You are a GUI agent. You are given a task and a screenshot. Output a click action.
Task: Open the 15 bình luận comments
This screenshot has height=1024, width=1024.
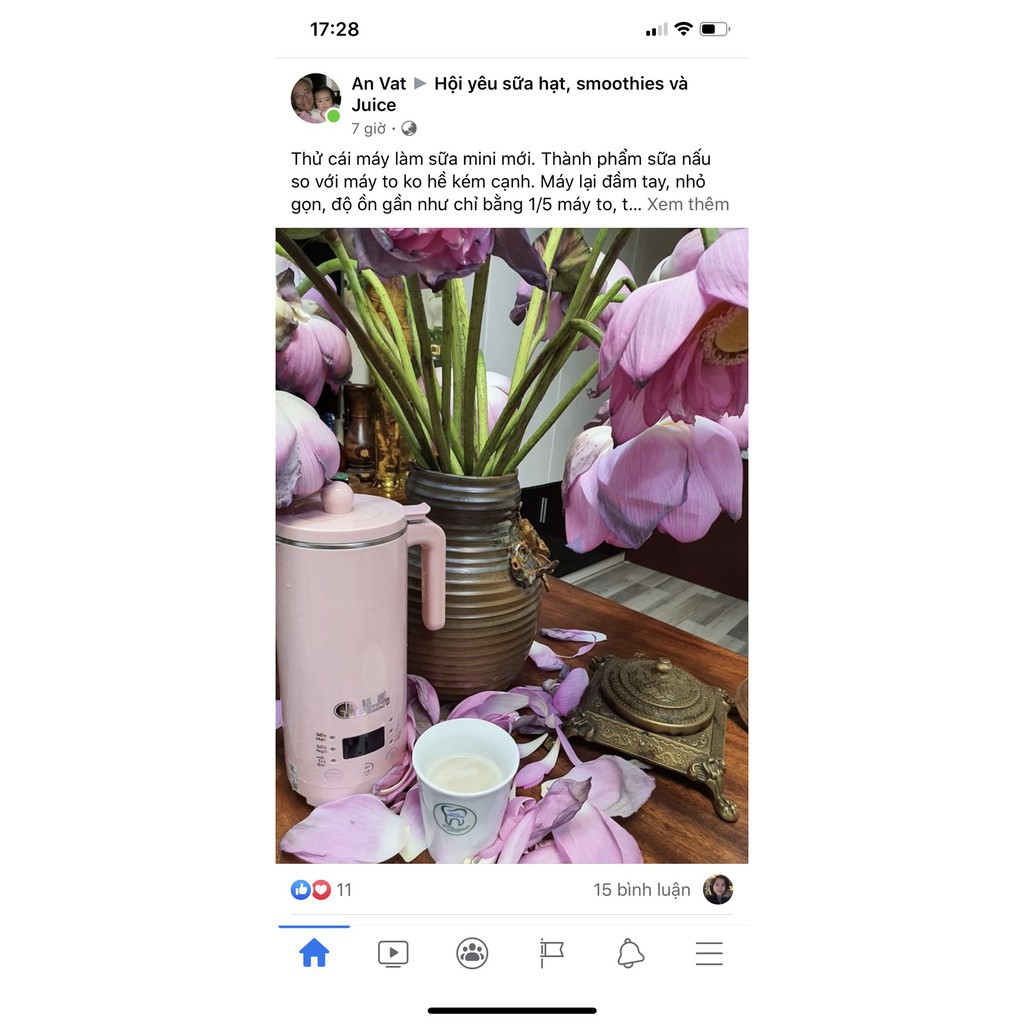coord(641,889)
